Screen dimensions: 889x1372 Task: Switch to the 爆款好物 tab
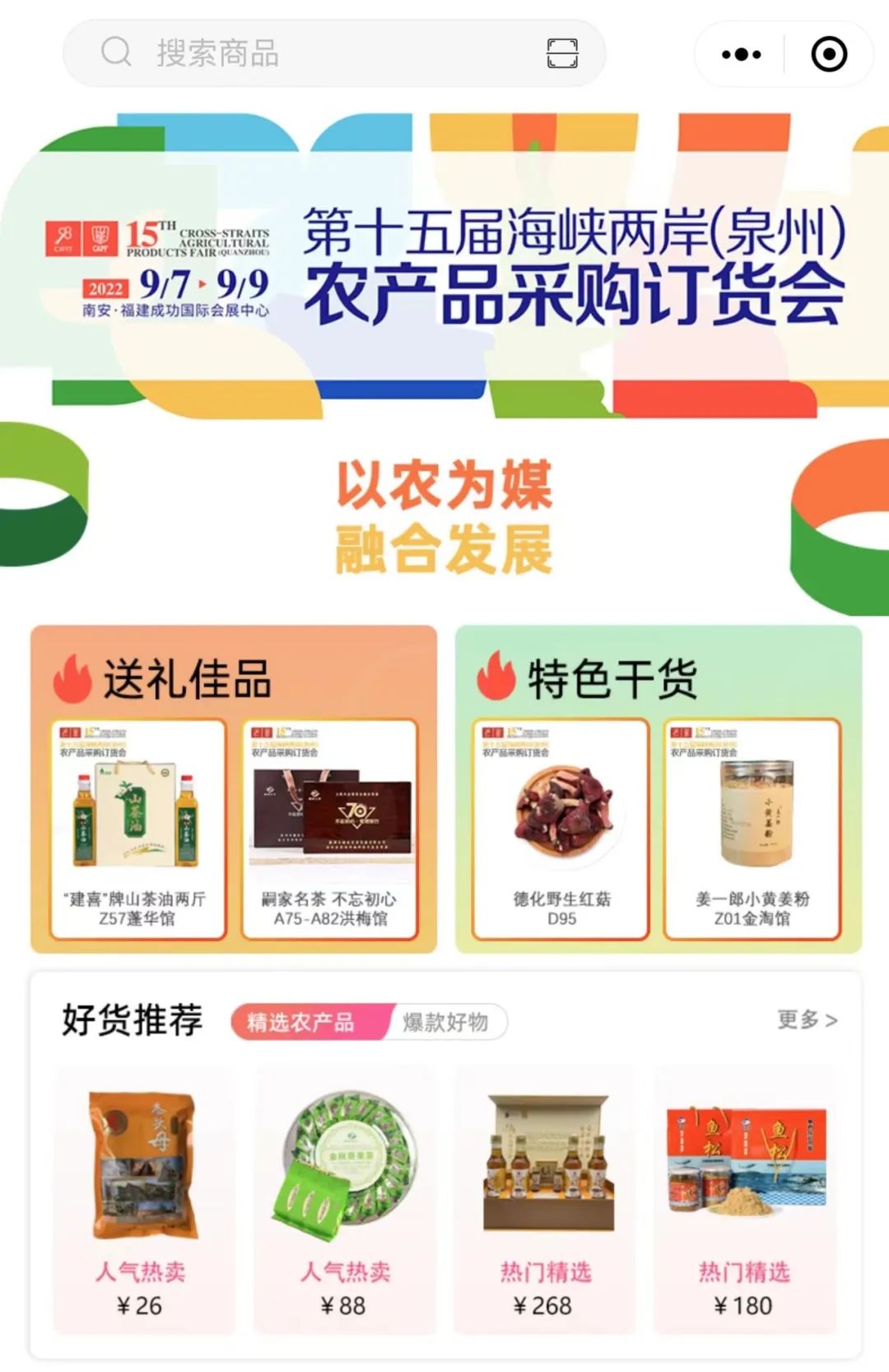click(x=446, y=1022)
